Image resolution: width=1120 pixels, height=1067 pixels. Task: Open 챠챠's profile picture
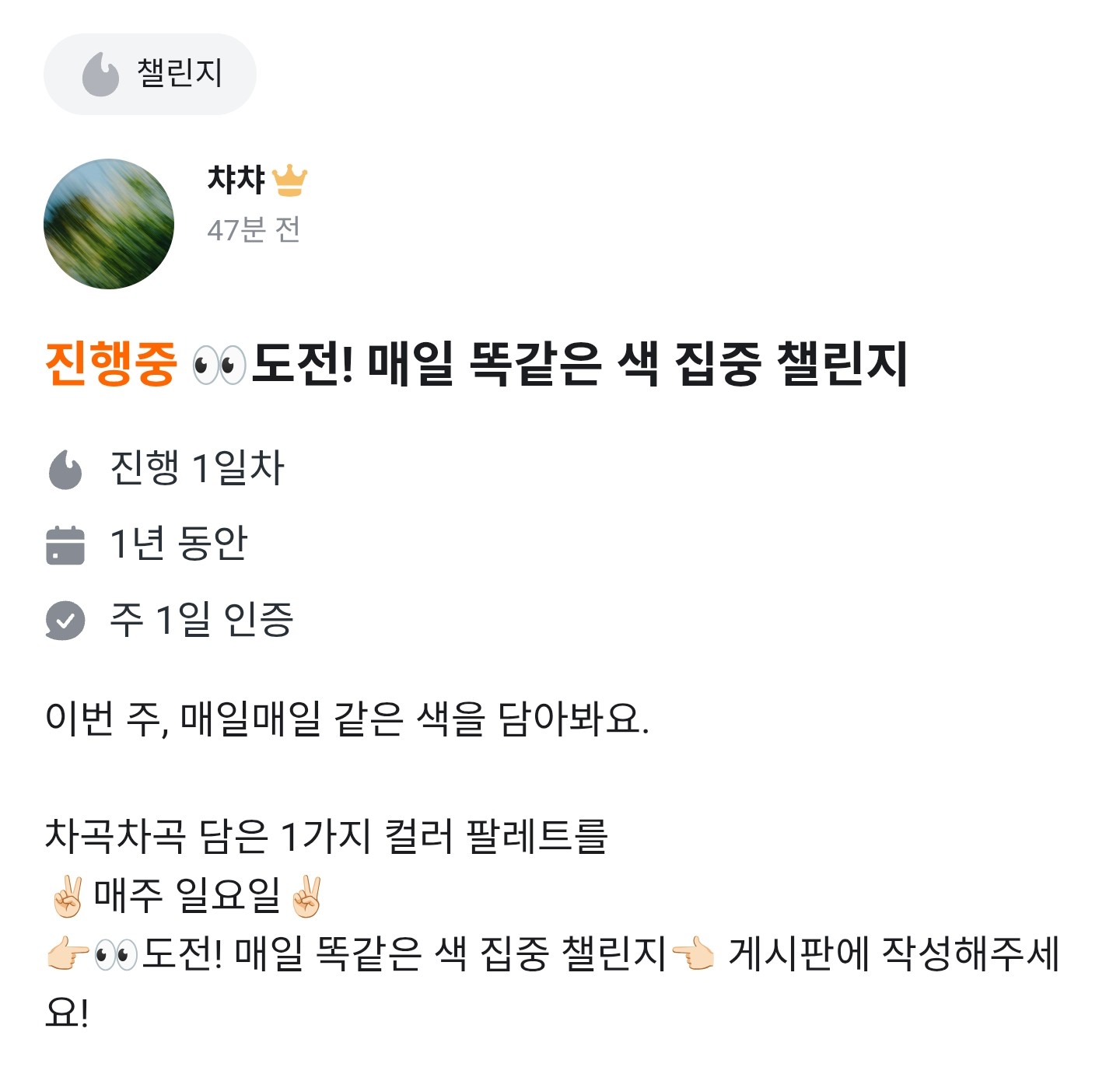pyautogui.click(x=109, y=224)
